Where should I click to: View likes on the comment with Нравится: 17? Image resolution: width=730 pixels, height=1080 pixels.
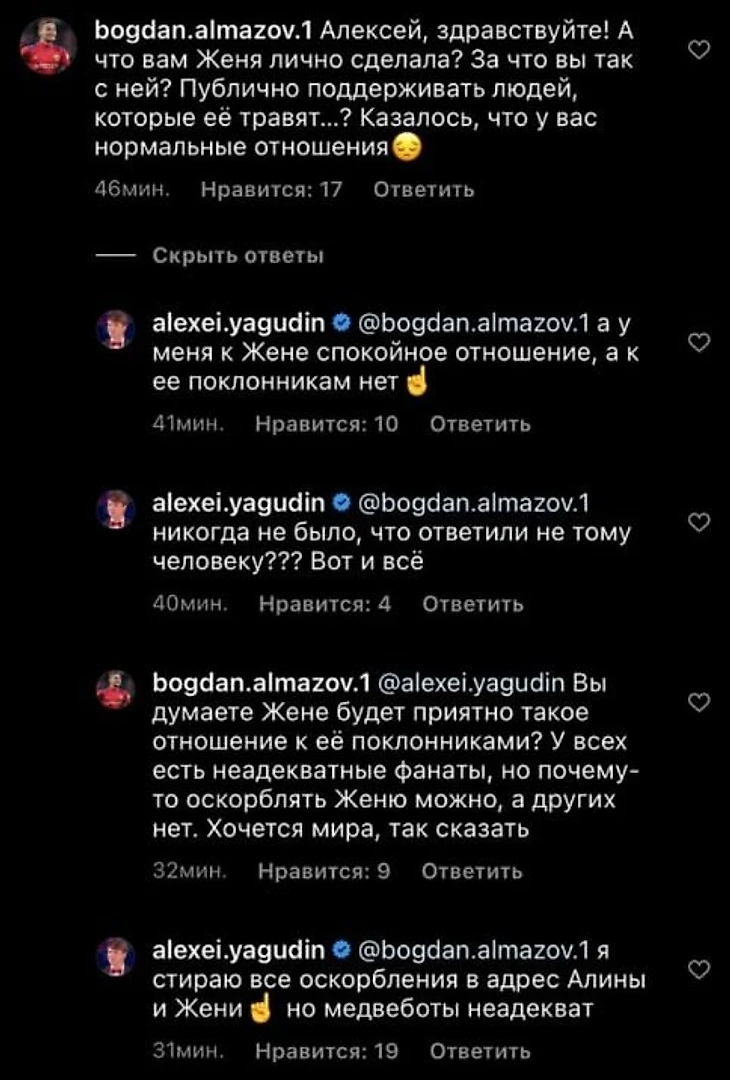272,189
